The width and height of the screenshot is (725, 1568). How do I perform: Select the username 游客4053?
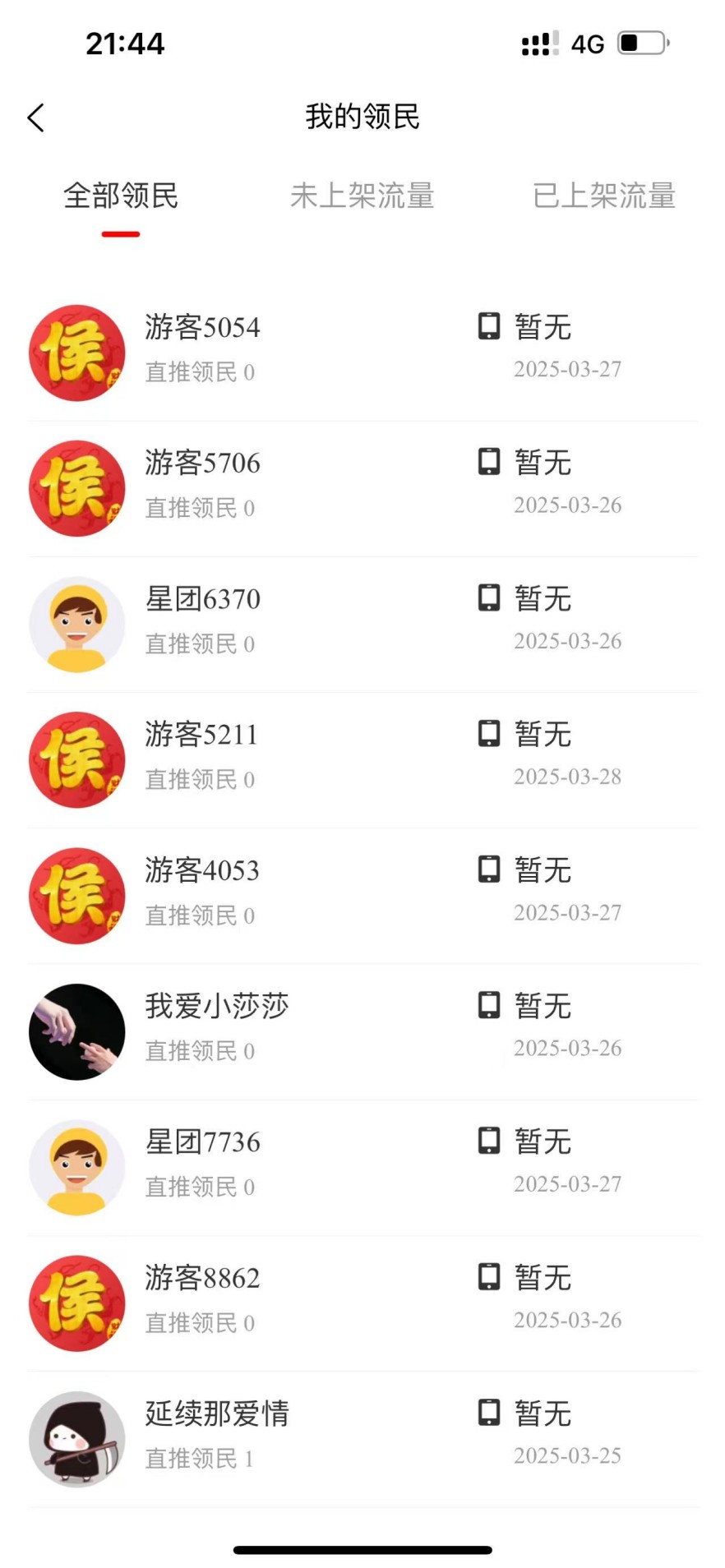click(x=201, y=869)
